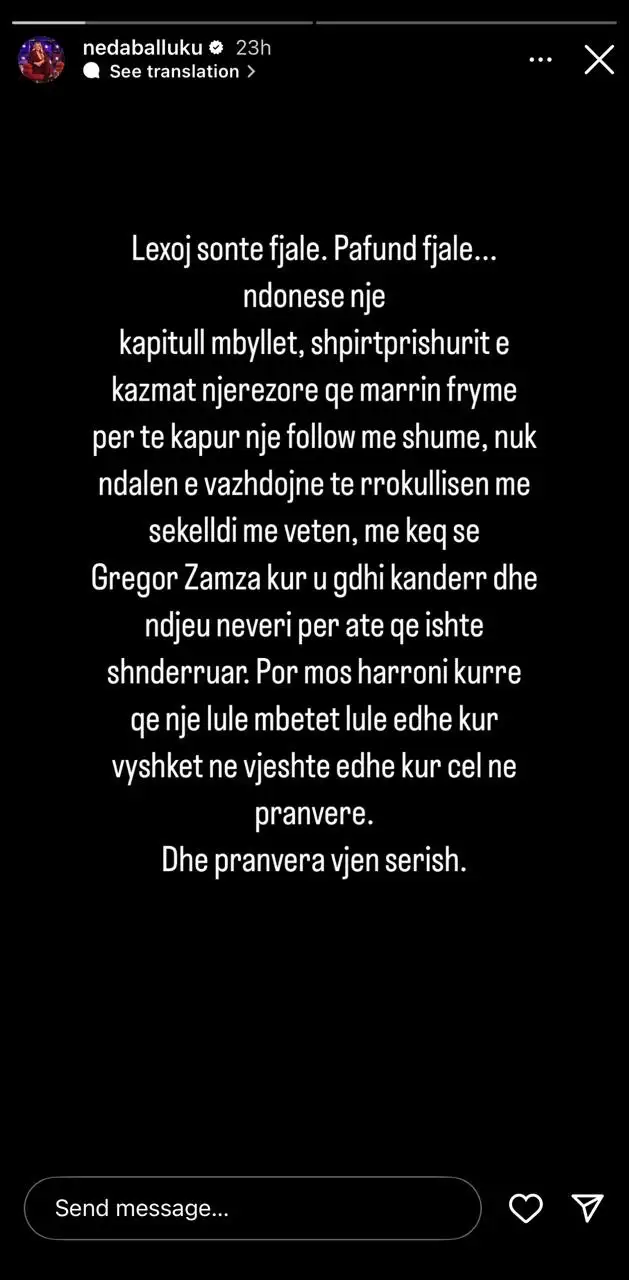Tap See translation
629x1280 pixels.
coord(174,72)
